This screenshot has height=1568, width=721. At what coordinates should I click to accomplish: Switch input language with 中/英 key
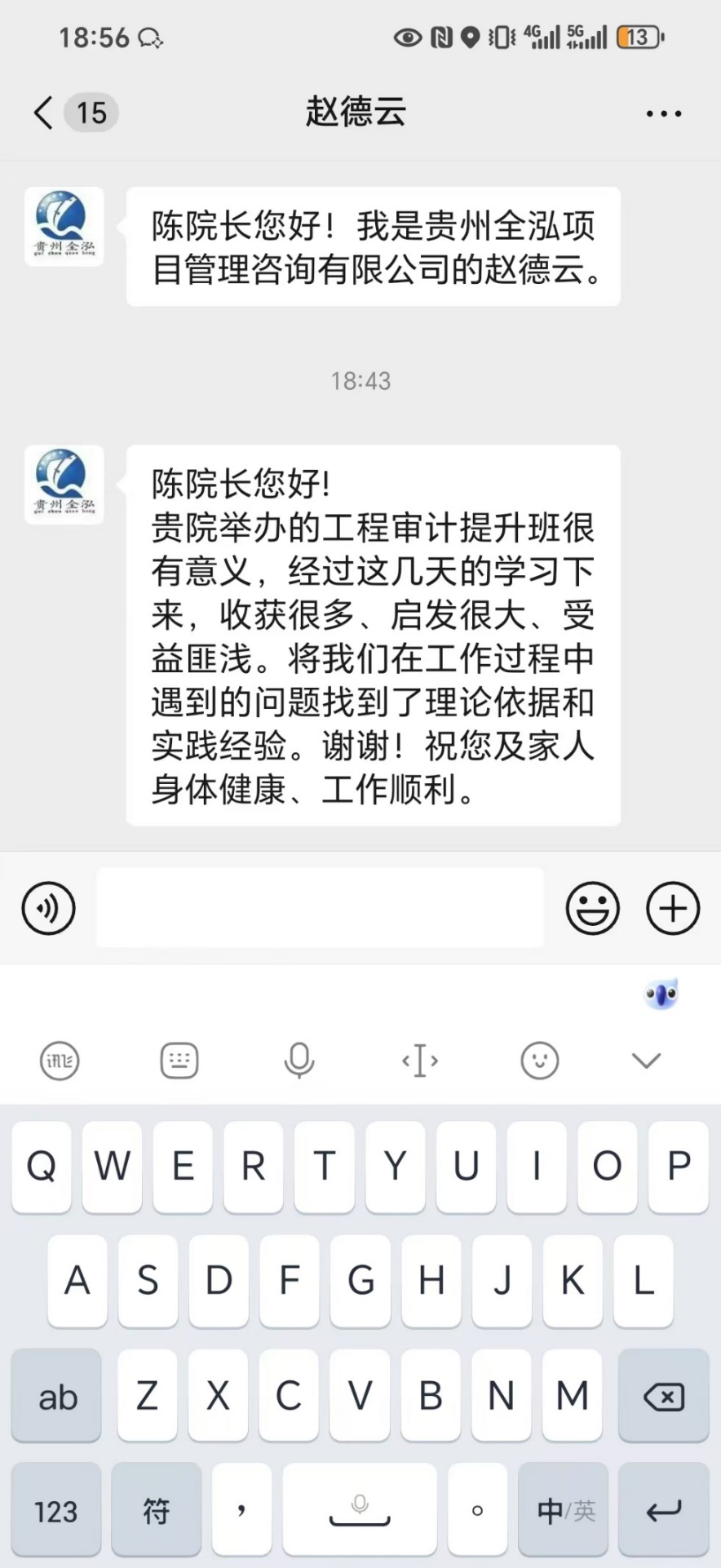click(x=565, y=1511)
